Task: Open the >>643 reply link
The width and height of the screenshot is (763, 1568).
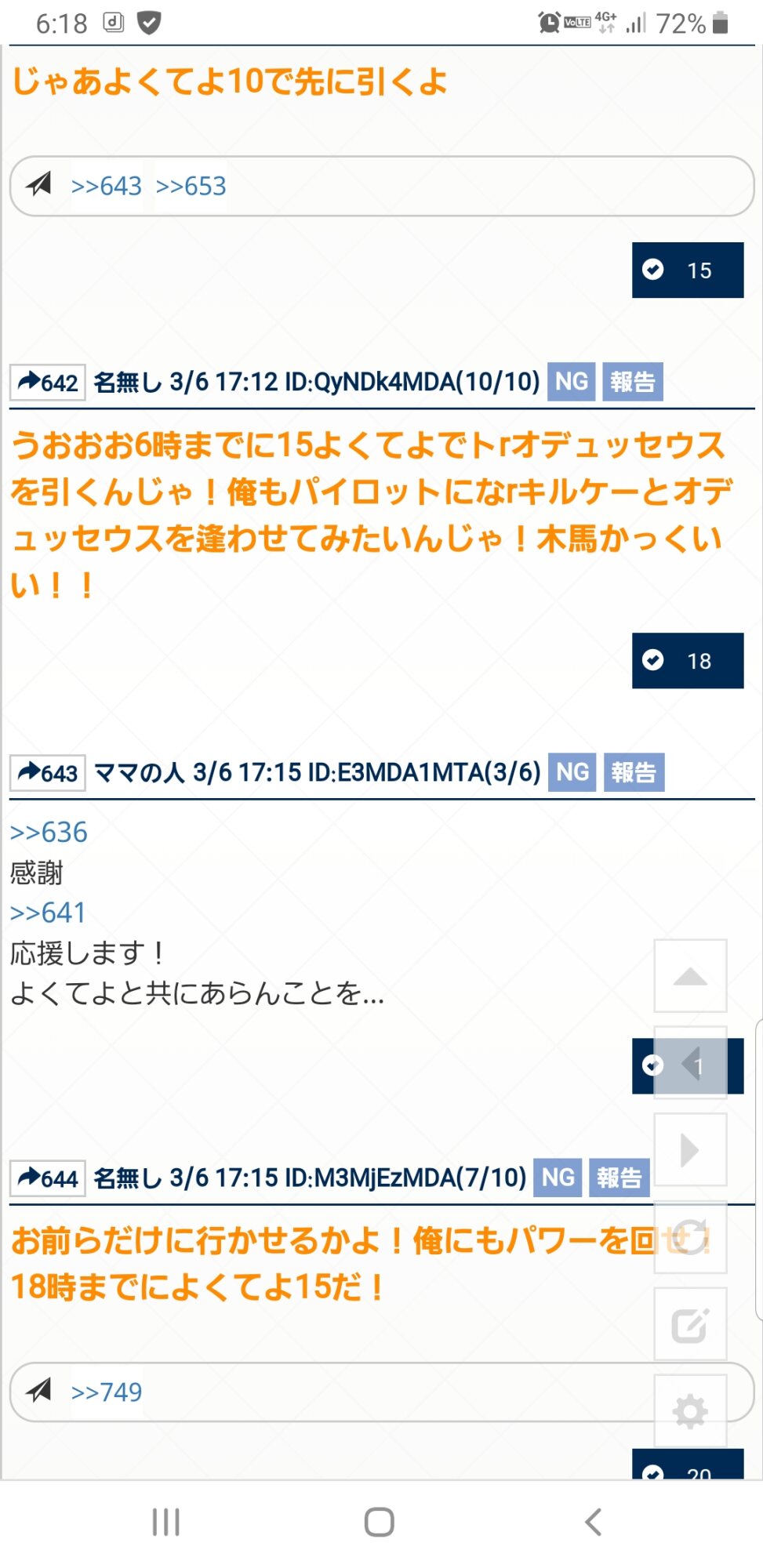Action: 106,186
